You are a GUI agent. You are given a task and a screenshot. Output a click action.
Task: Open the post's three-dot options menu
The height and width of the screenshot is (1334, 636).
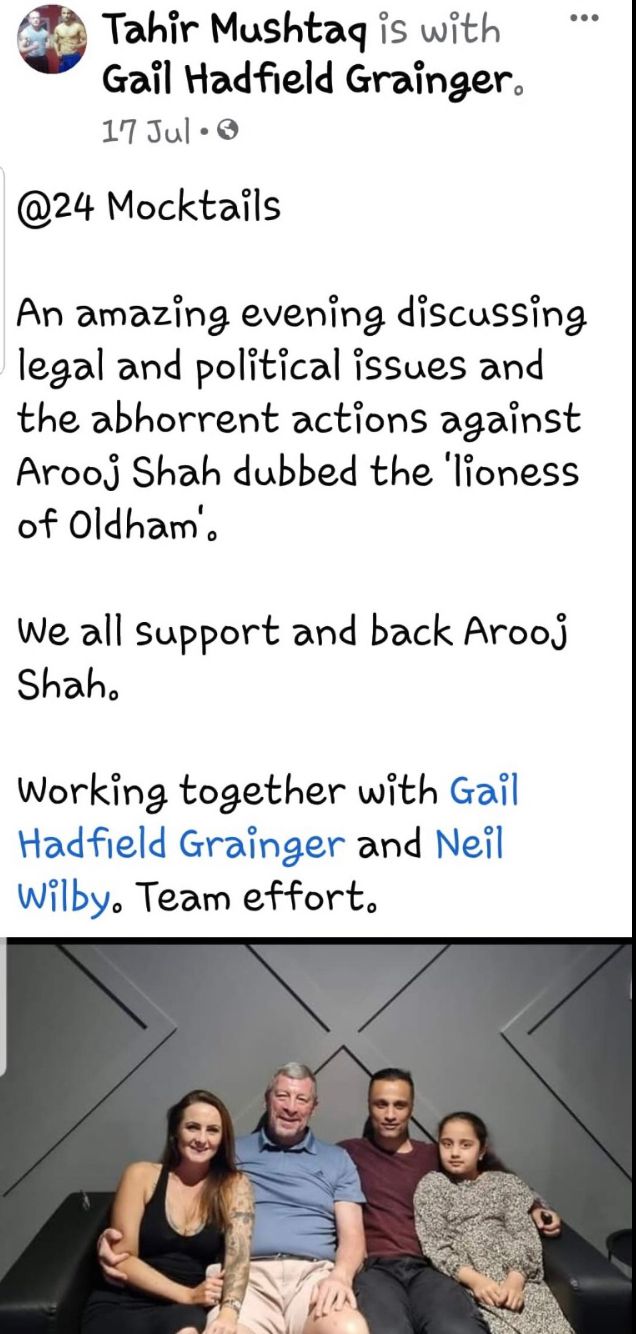pyautogui.click(x=583, y=18)
